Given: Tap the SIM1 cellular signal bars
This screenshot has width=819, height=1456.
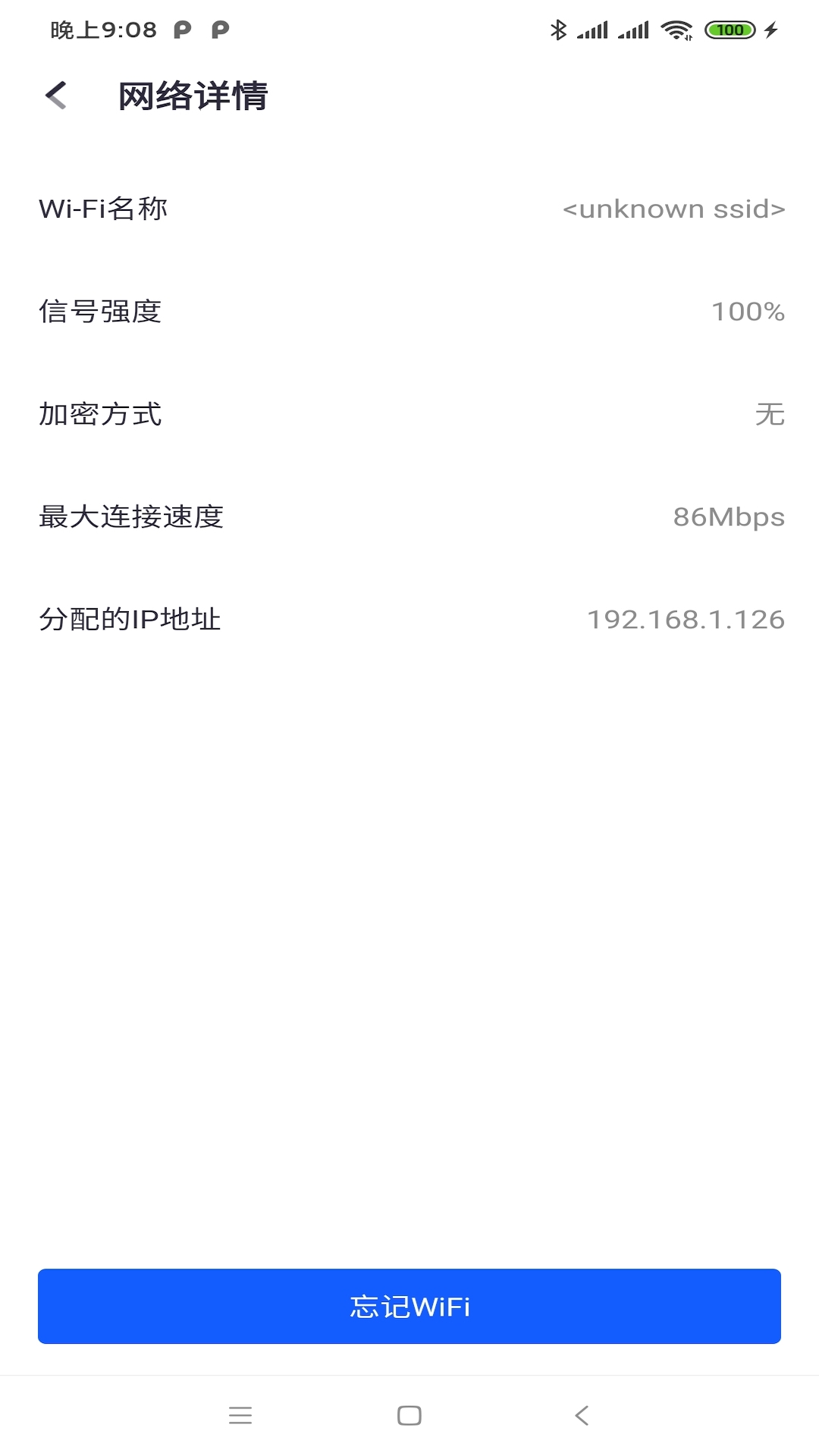Looking at the screenshot, I should 593,30.
